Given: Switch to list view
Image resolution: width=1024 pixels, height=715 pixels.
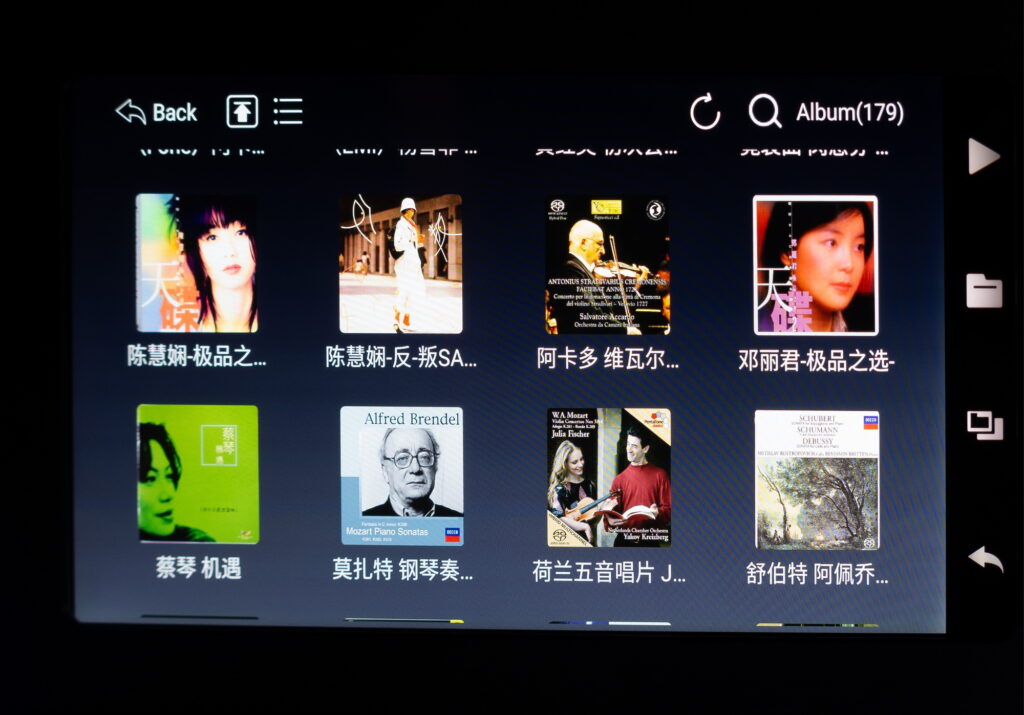Looking at the screenshot, I should pyautogui.click(x=288, y=111).
